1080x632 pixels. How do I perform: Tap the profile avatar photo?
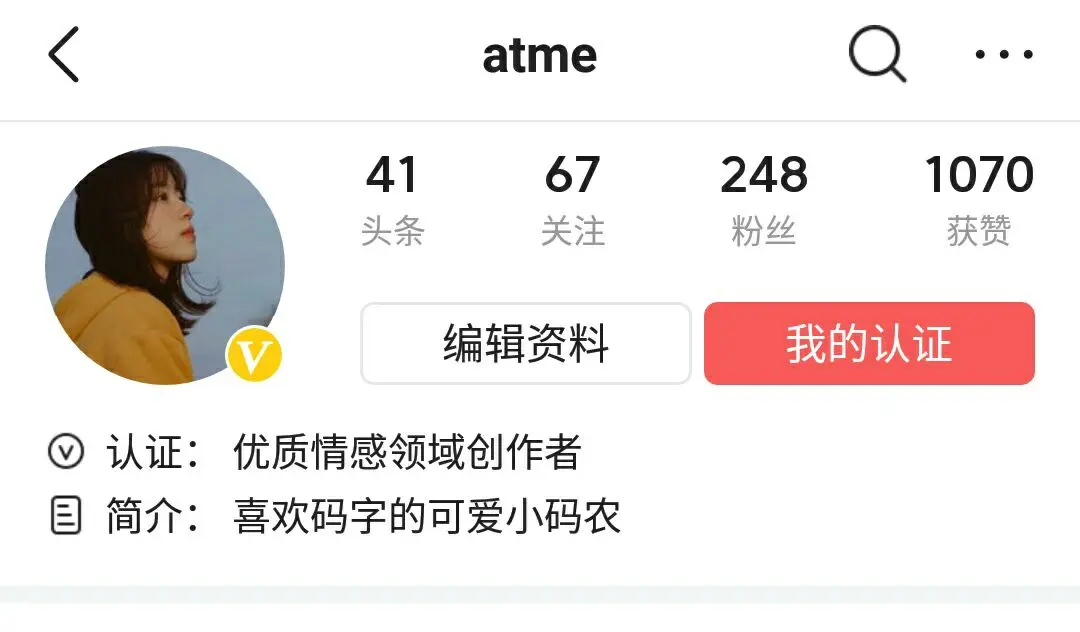pyautogui.click(x=165, y=265)
